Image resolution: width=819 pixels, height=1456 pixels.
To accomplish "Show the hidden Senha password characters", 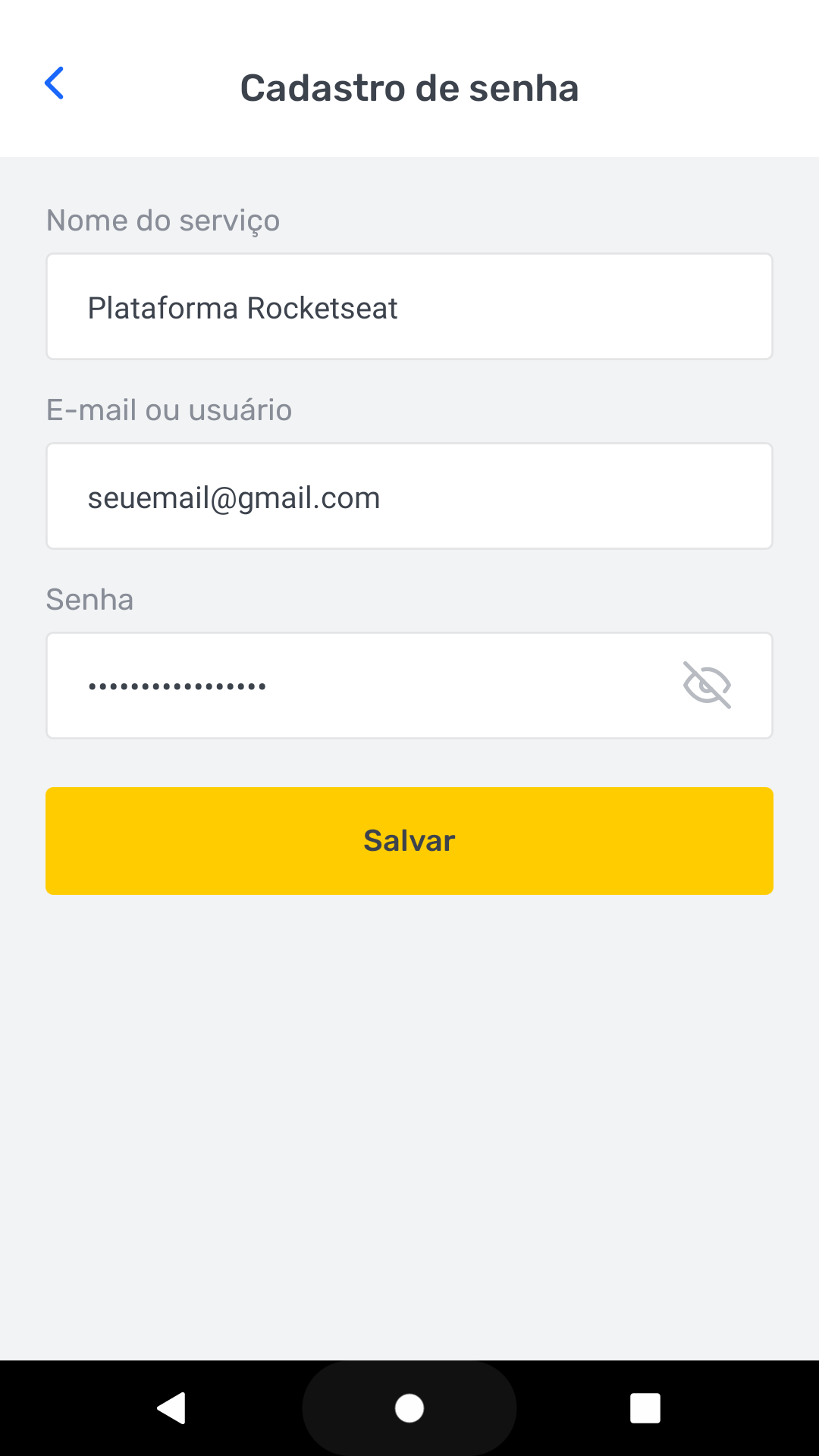I will [x=707, y=685].
